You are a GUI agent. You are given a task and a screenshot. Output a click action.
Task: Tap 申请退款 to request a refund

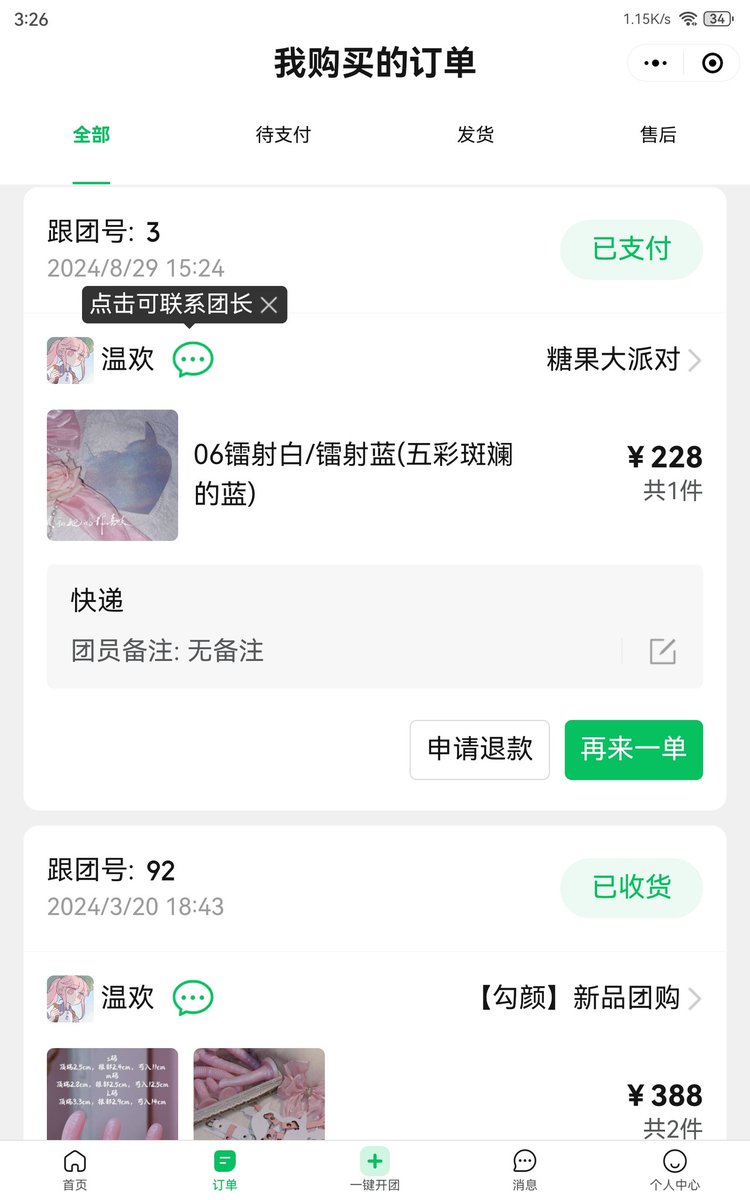pos(480,750)
